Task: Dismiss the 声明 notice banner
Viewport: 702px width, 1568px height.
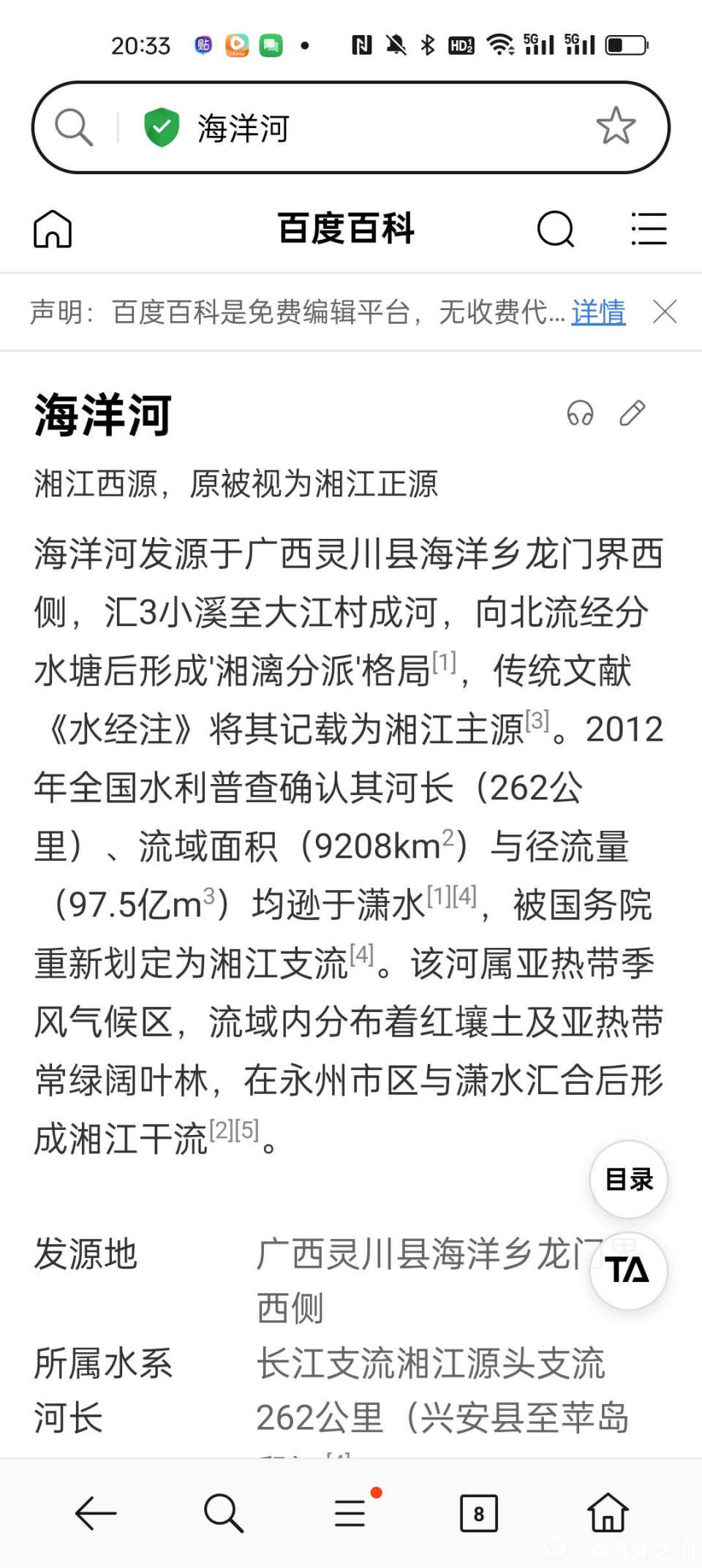Action: tap(665, 312)
